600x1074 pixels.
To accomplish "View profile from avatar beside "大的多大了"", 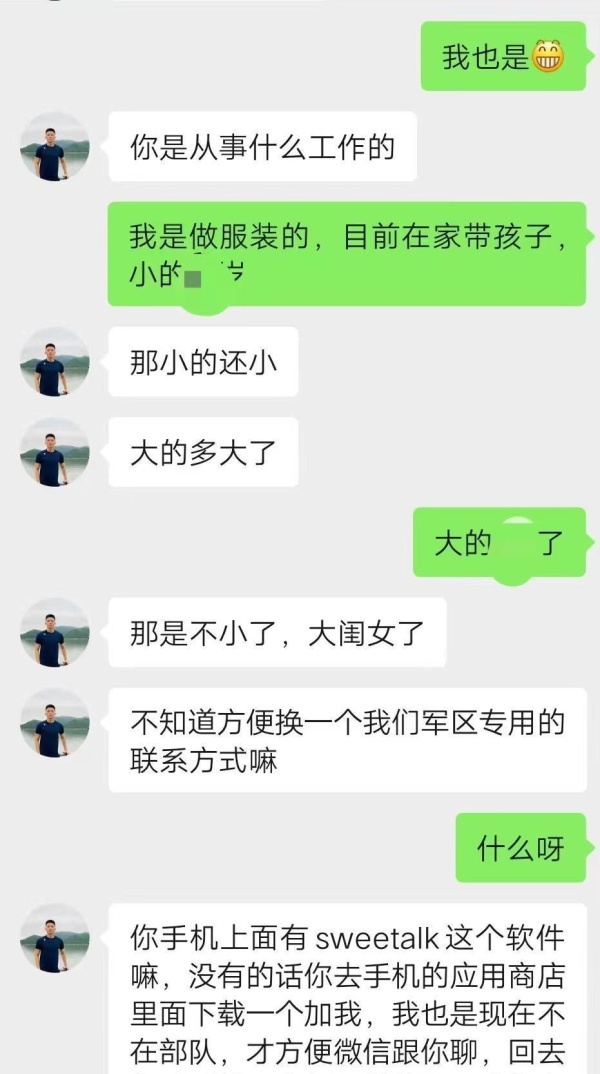I will pyautogui.click(x=54, y=453).
